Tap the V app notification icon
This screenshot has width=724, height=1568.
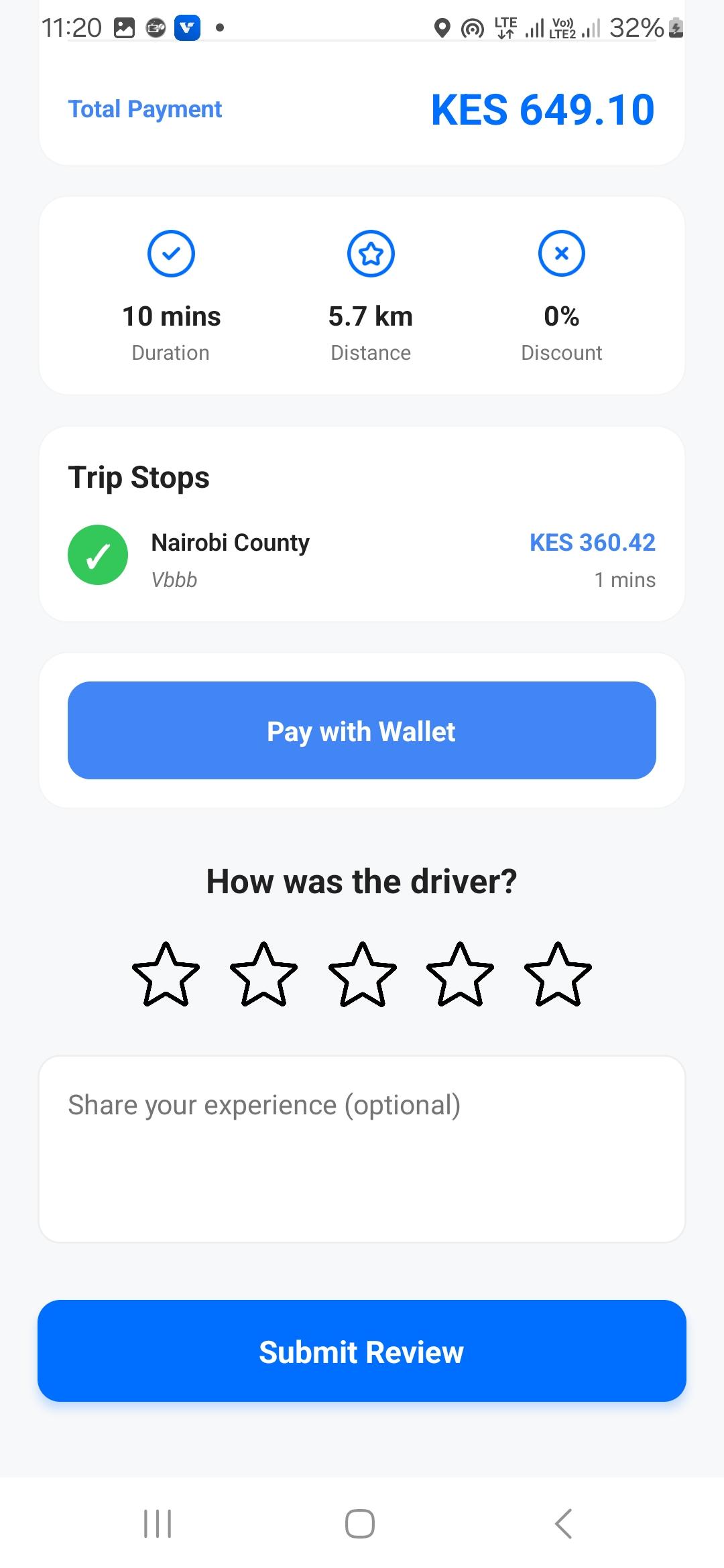188,27
